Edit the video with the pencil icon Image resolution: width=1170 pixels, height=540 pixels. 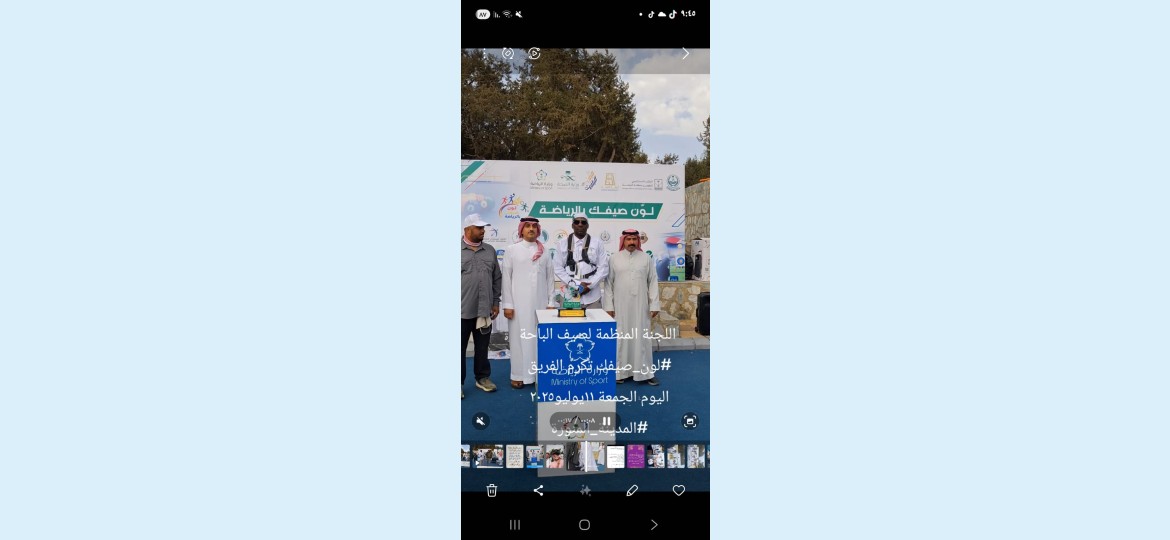tap(632, 490)
